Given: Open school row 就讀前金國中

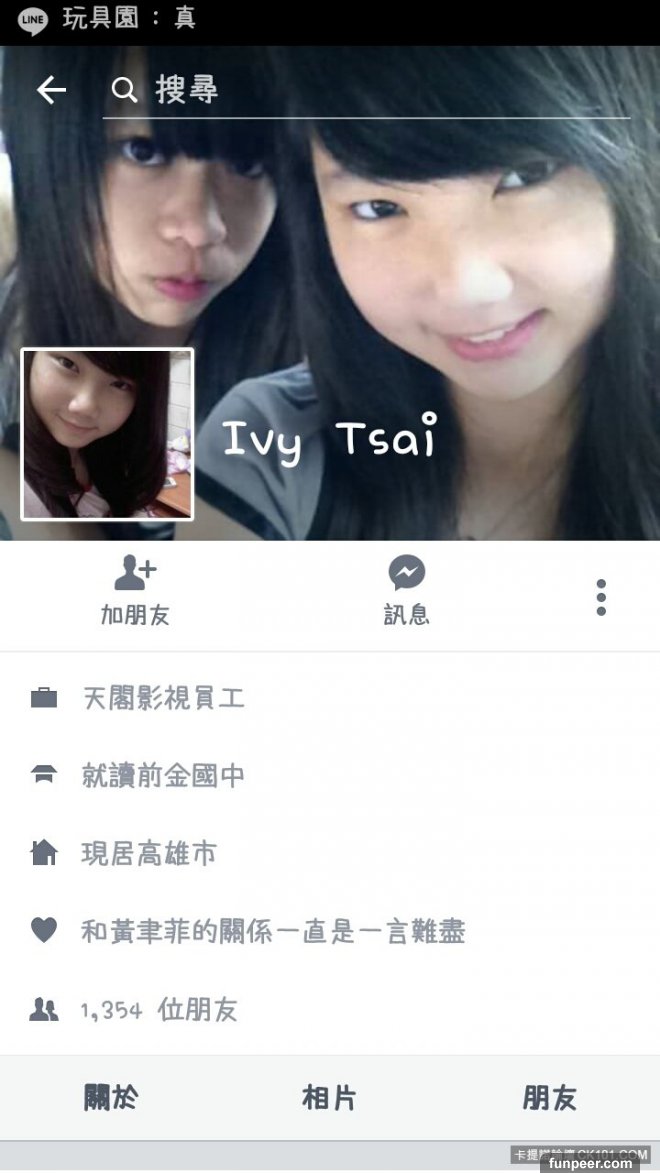Looking at the screenshot, I should coord(163,776).
